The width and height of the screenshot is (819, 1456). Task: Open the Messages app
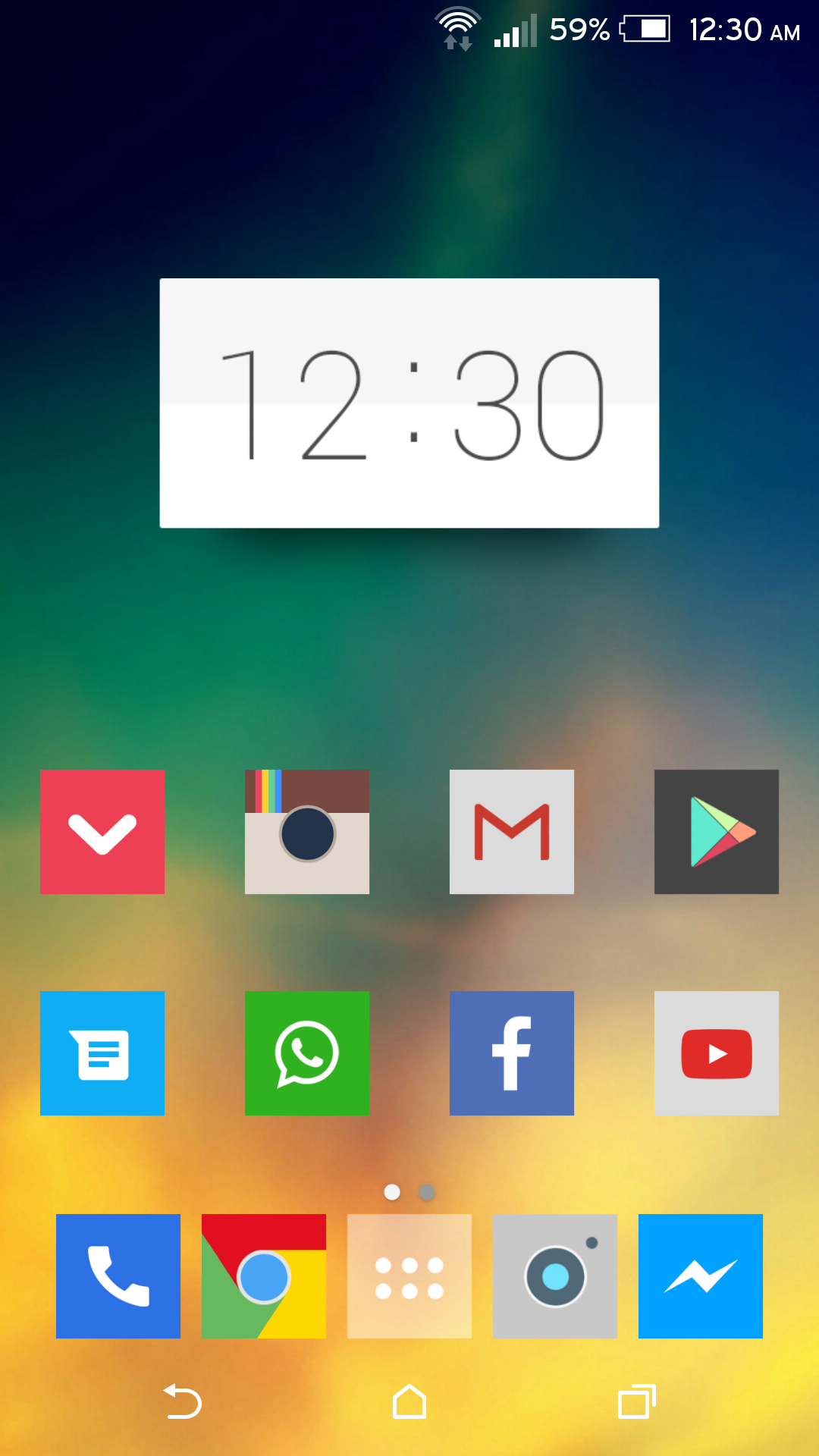(x=102, y=1053)
